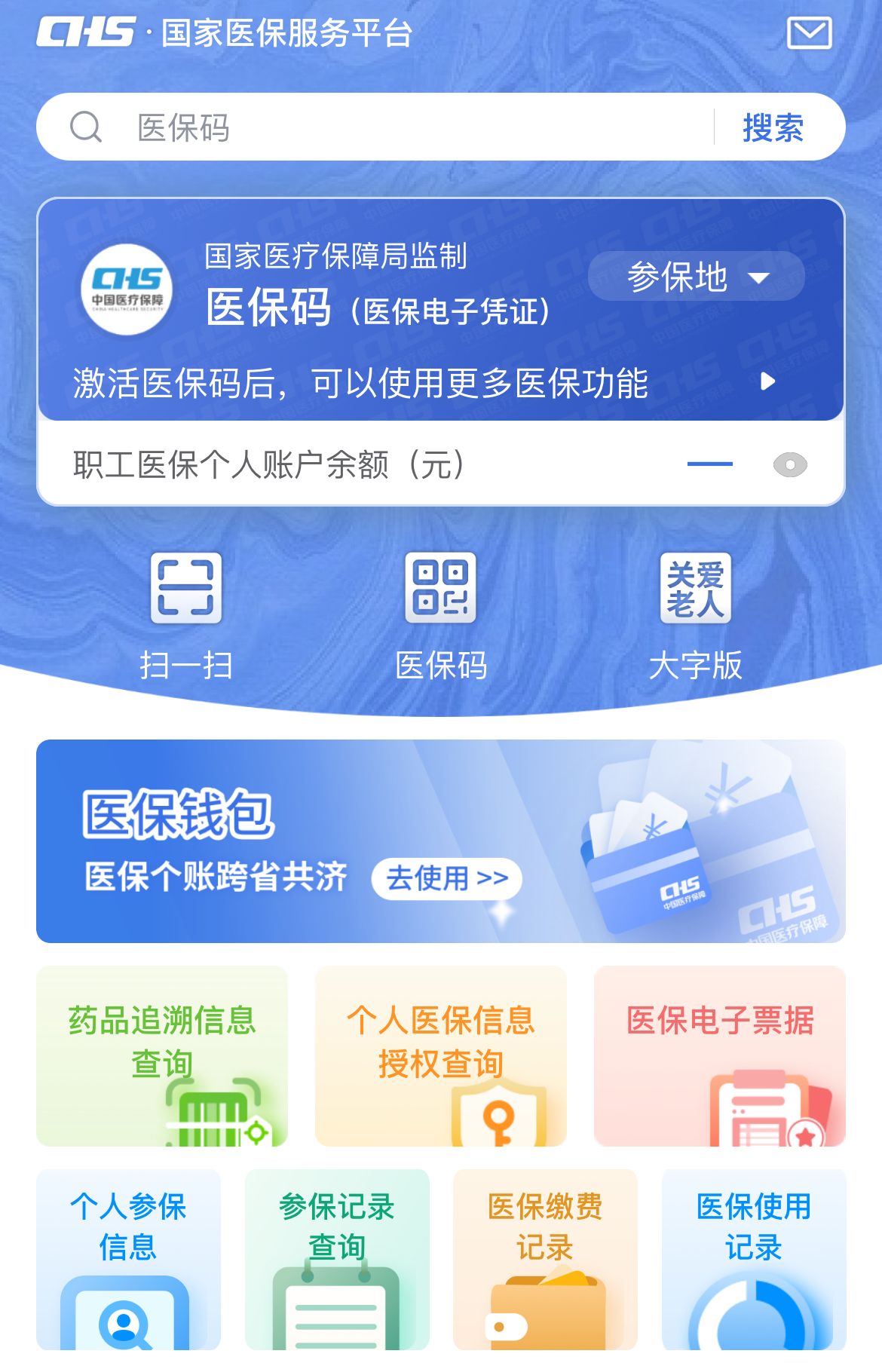The height and width of the screenshot is (1372, 882).
Task: Open 药品追溯信息查询 card
Action: point(162,1055)
